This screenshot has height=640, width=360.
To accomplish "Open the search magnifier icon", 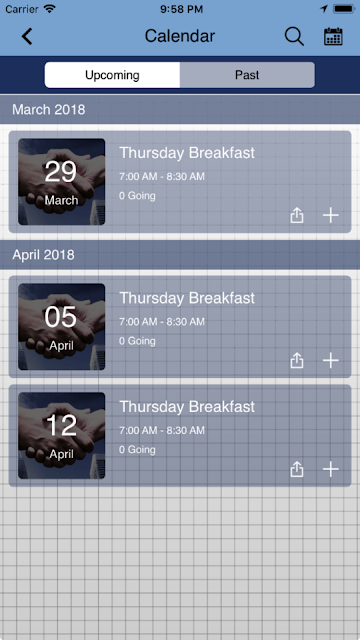I will (294, 36).
